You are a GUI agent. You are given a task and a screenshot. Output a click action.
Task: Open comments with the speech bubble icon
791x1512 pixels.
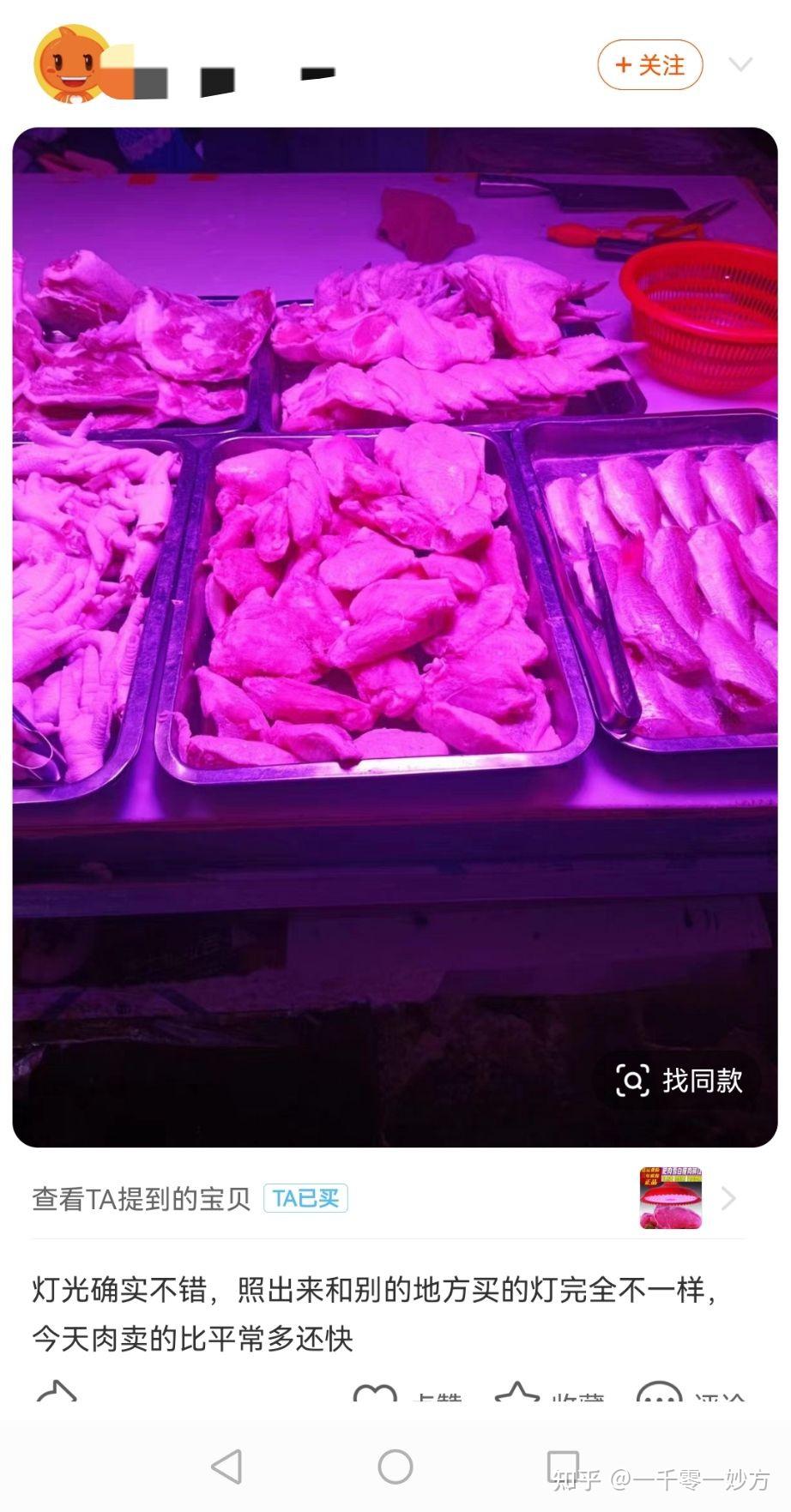point(659,1391)
